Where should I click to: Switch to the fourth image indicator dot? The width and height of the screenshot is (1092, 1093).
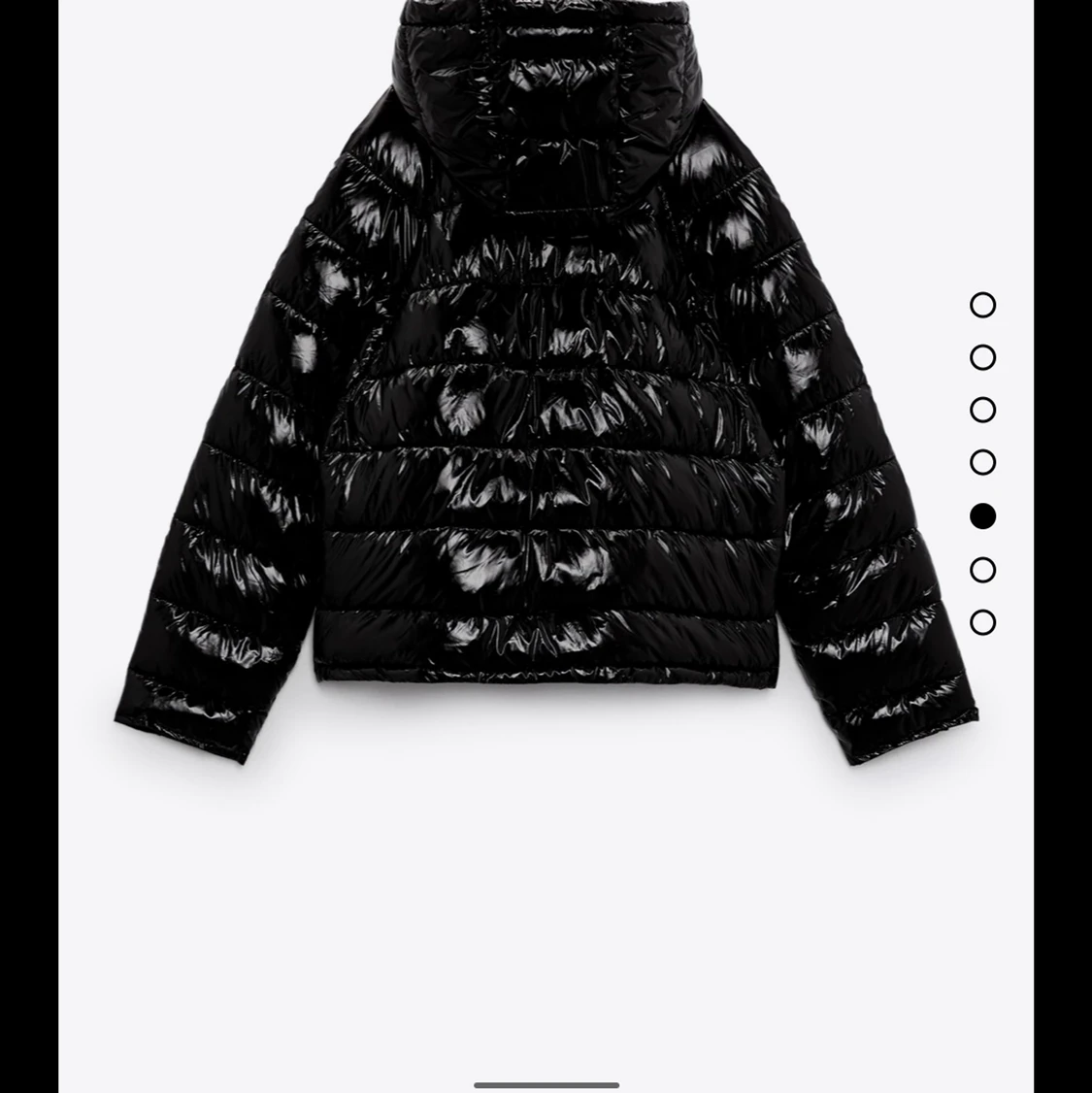[x=982, y=462]
